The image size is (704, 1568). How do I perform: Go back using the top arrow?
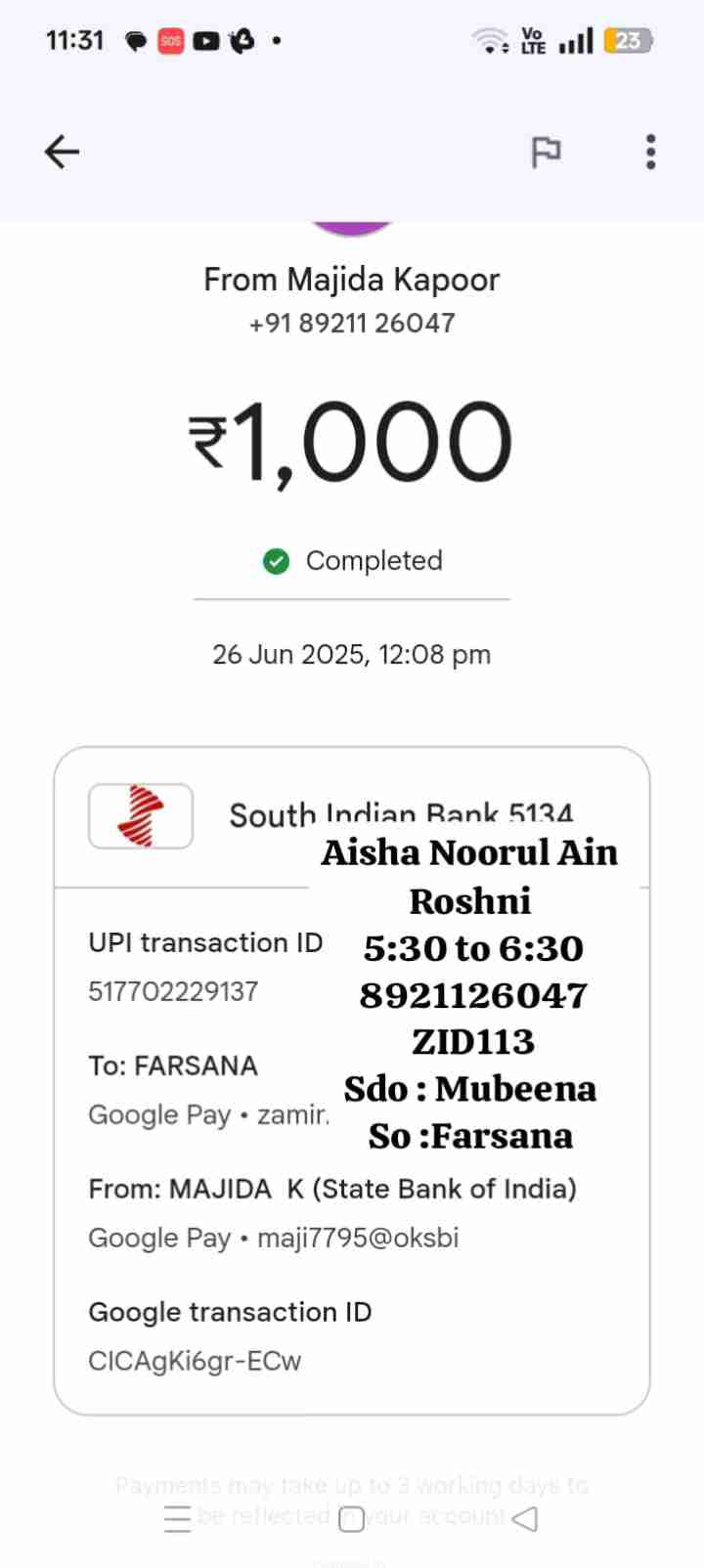[x=62, y=152]
